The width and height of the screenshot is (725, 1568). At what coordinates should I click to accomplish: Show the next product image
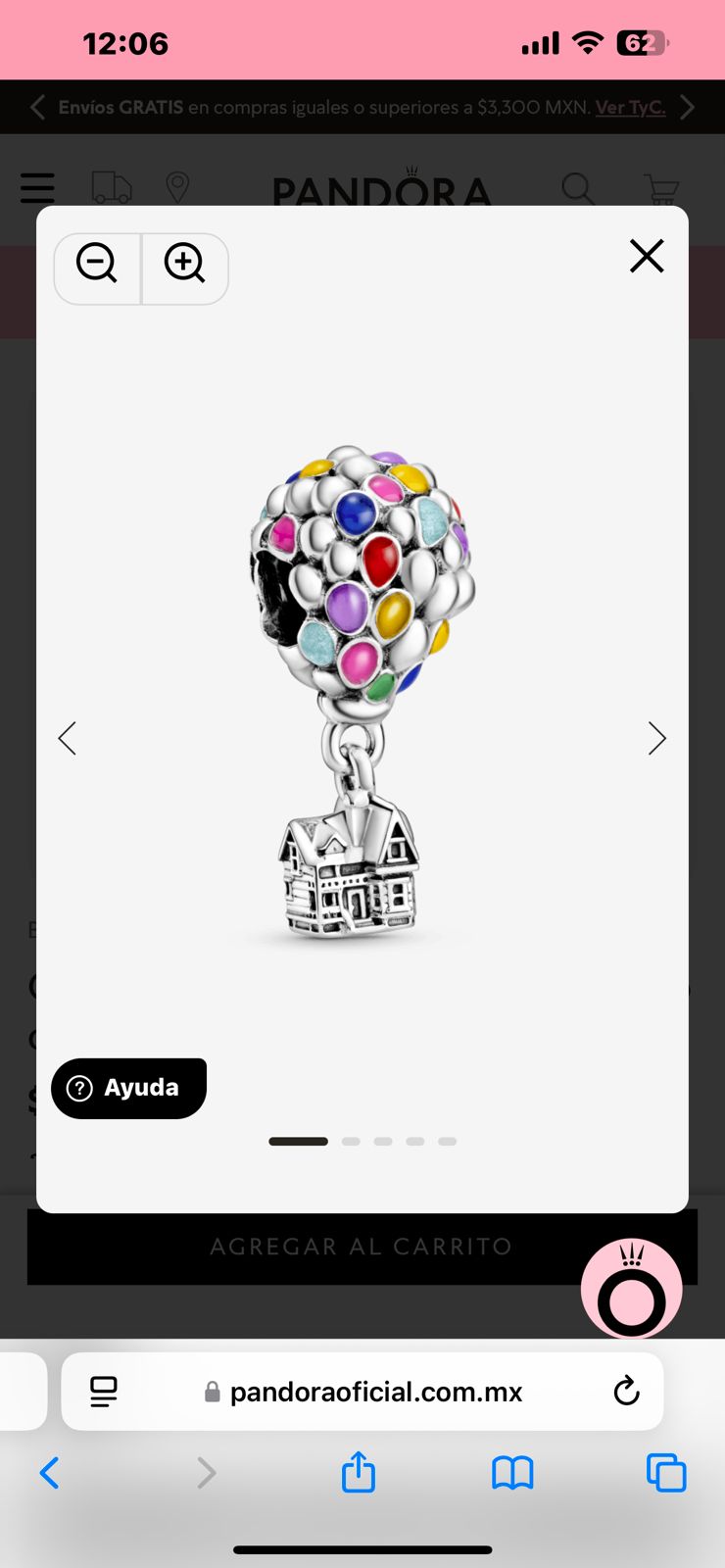656,738
